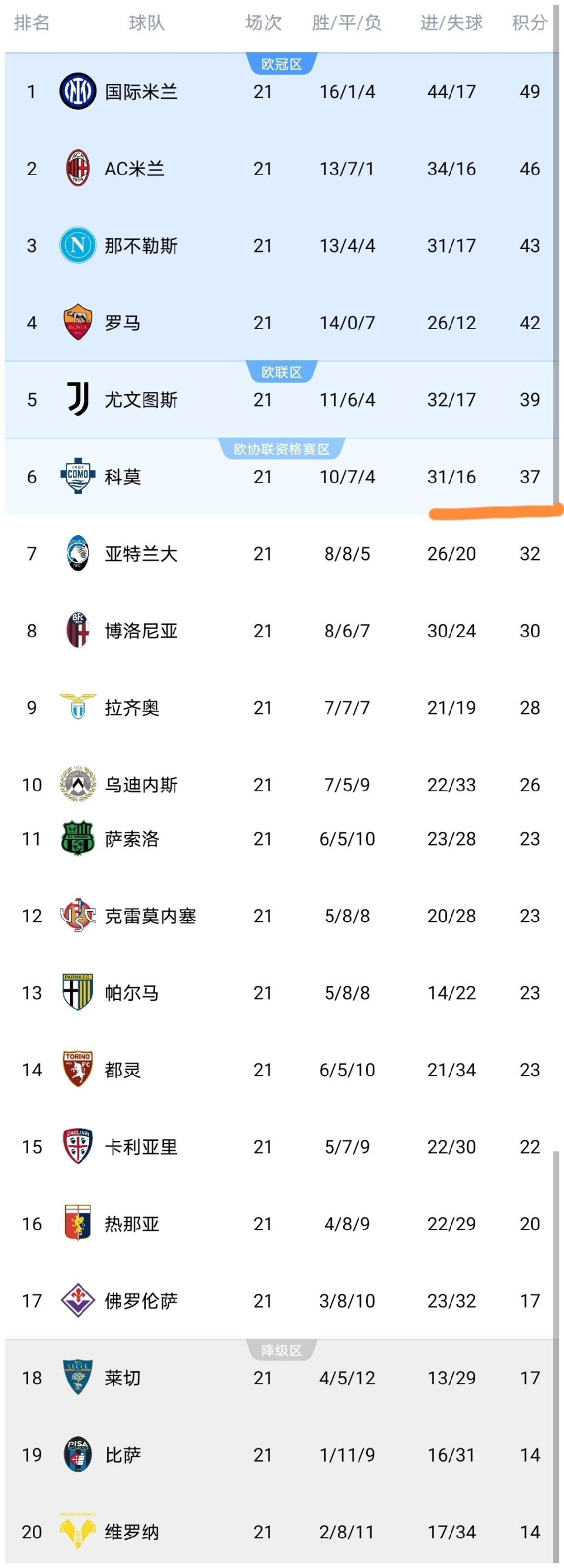Tap the 比萨 row
Image resolution: width=564 pixels, height=1568 pixels.
(123, 1455)
